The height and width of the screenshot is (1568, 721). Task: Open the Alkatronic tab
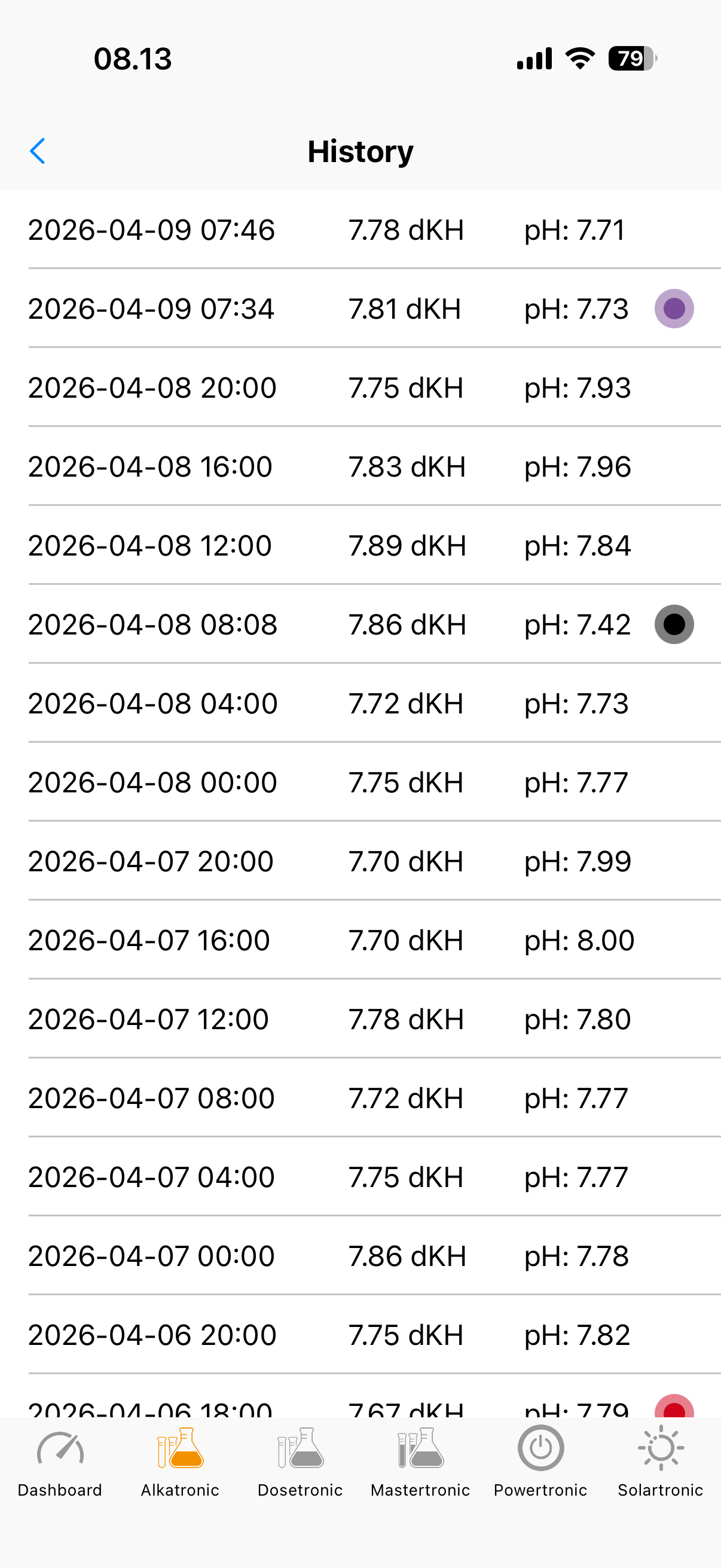(180, 1461)
